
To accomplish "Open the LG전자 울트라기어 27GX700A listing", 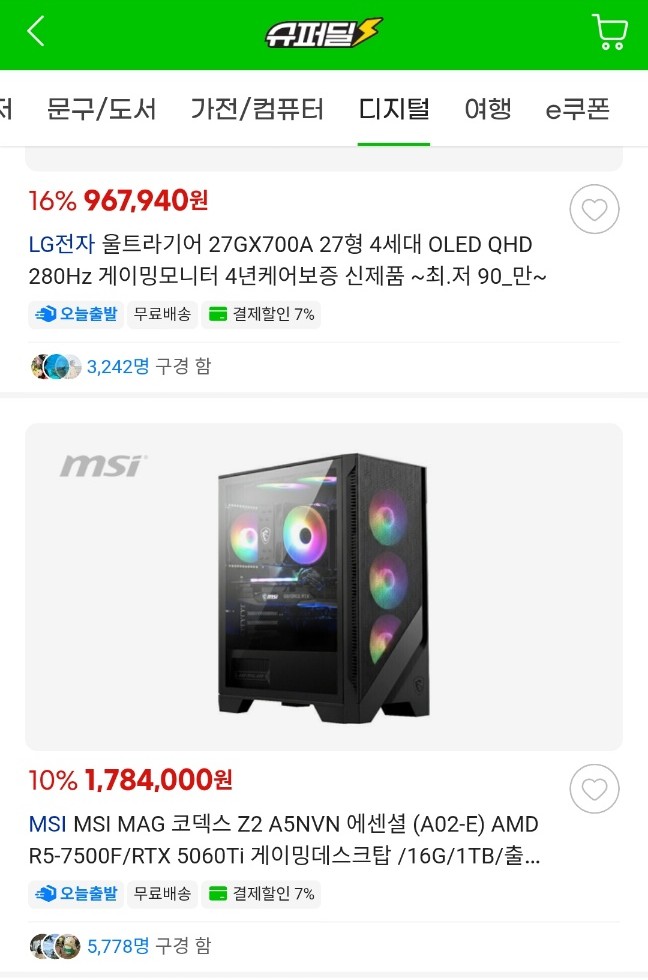I will tap(288, 259).
